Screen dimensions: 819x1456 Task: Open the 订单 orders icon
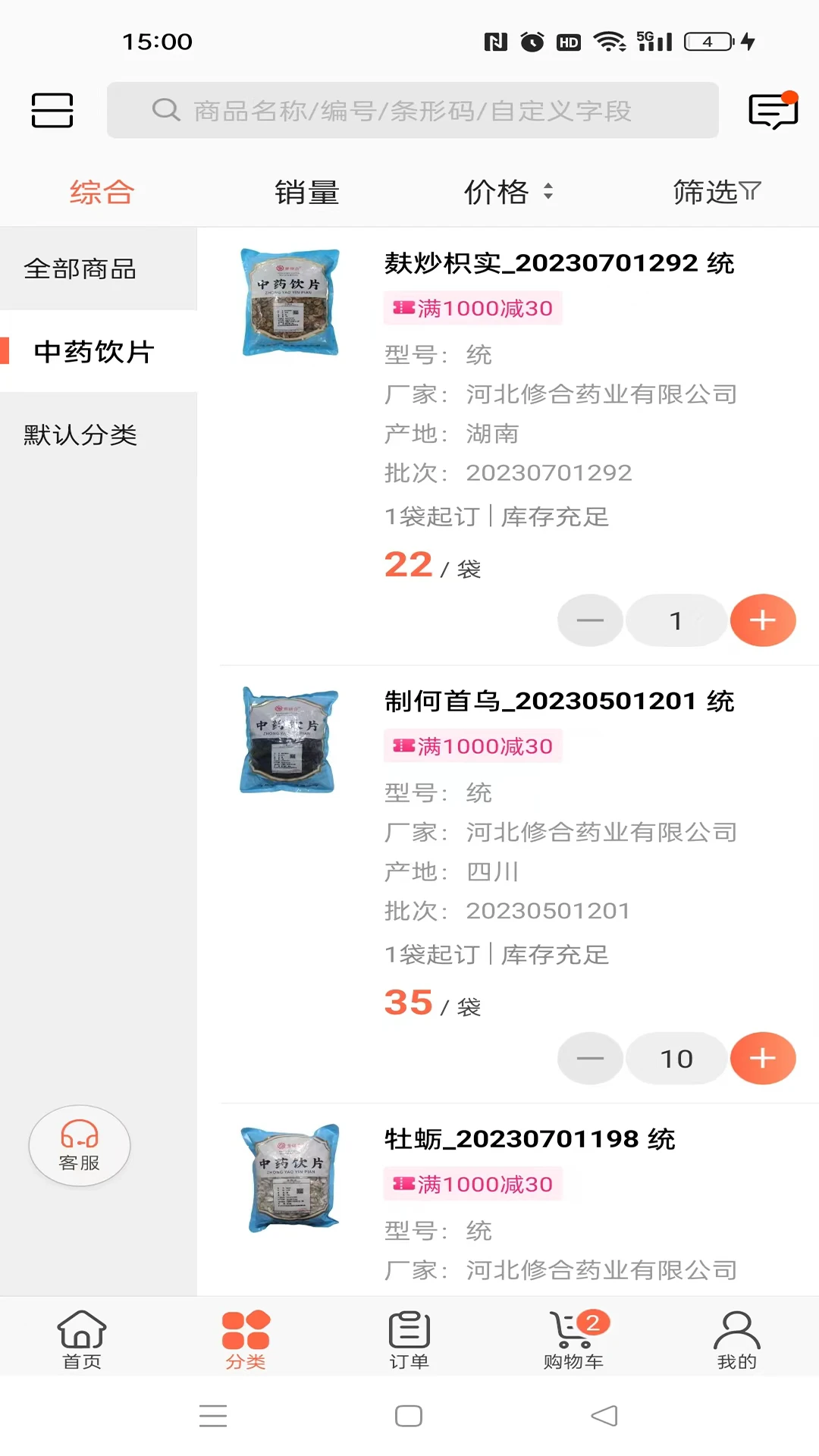409,1338
